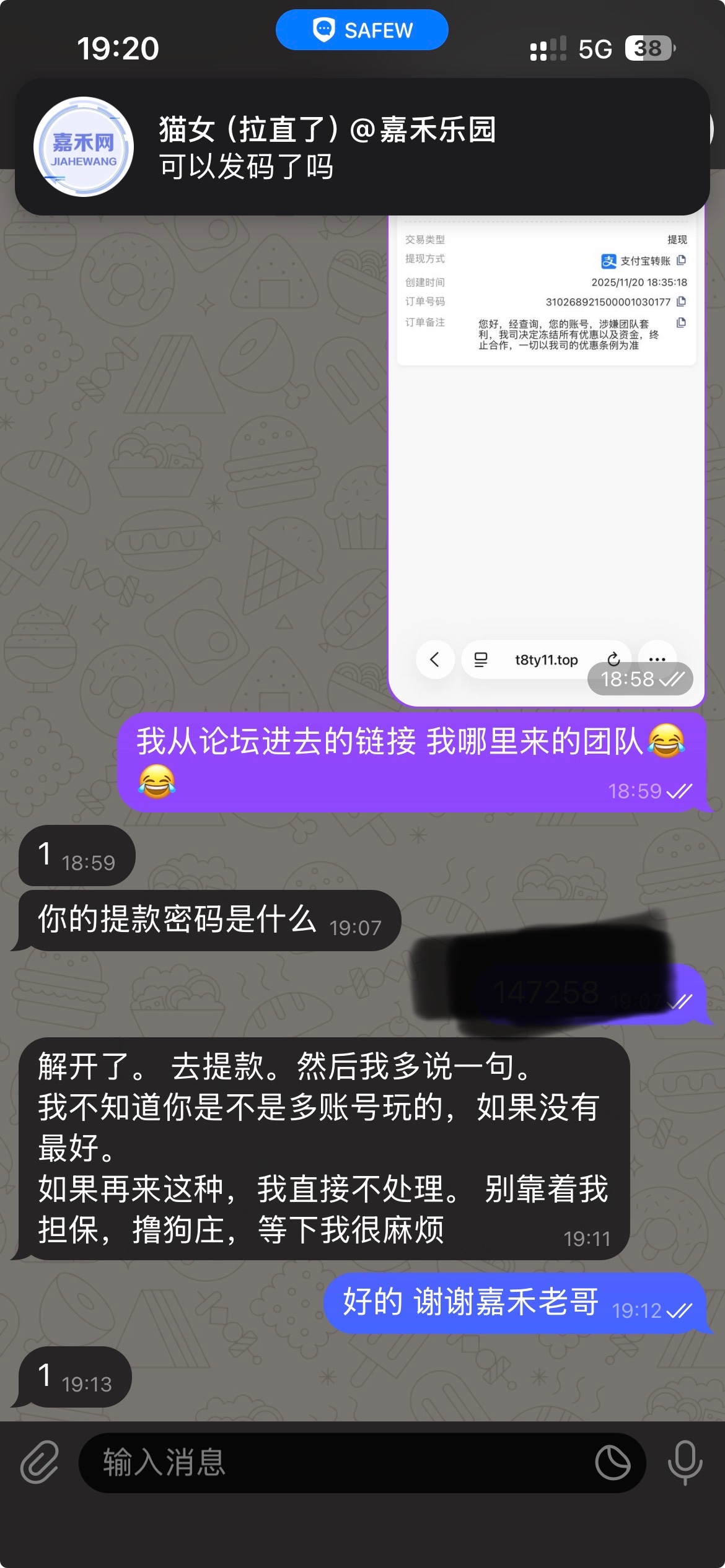Tap the microphone to record a voice message

[x=685, y=1463]
